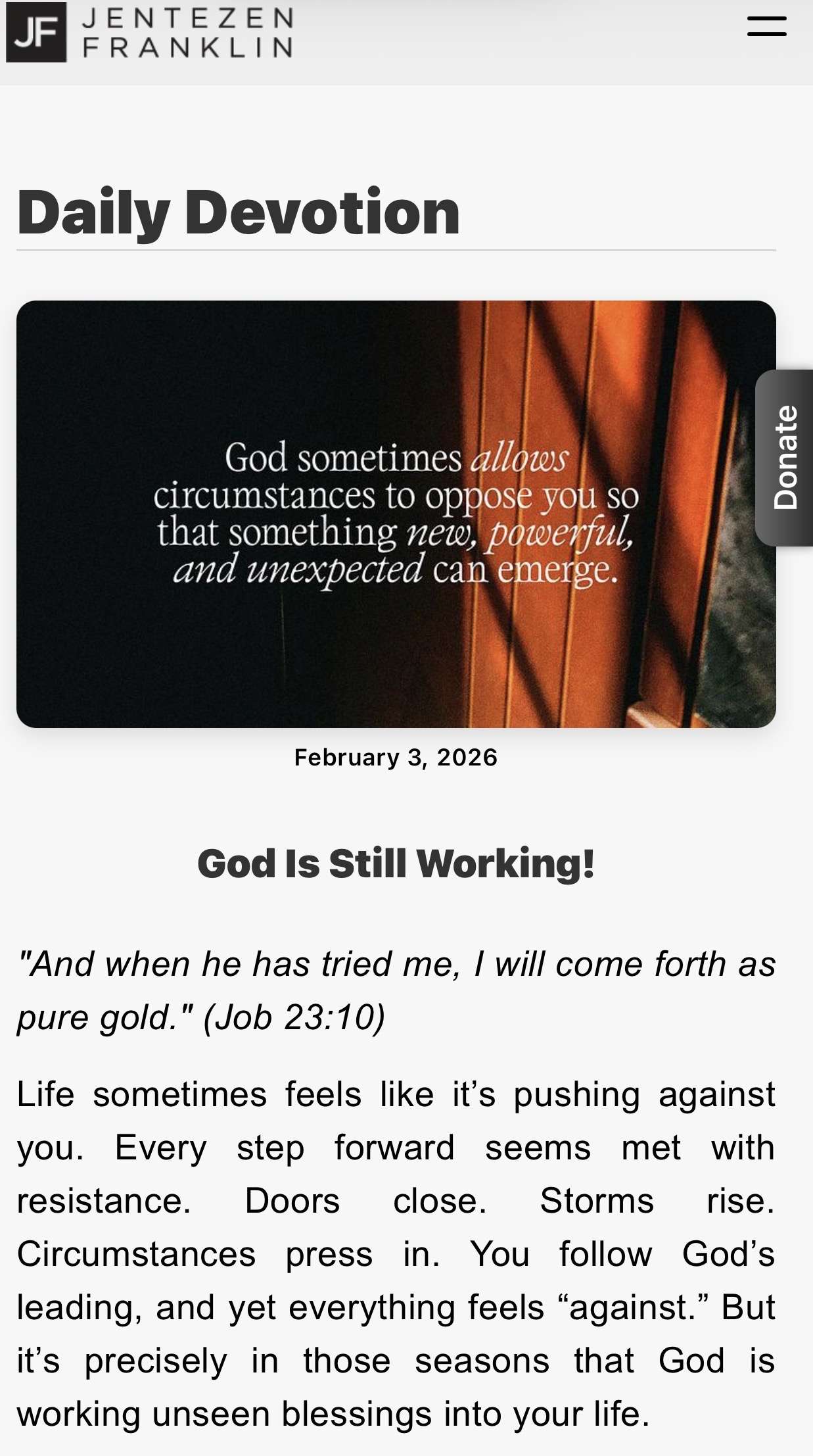
Task: Open the hamburger navigation menu
Action: [x=766, y=27]
